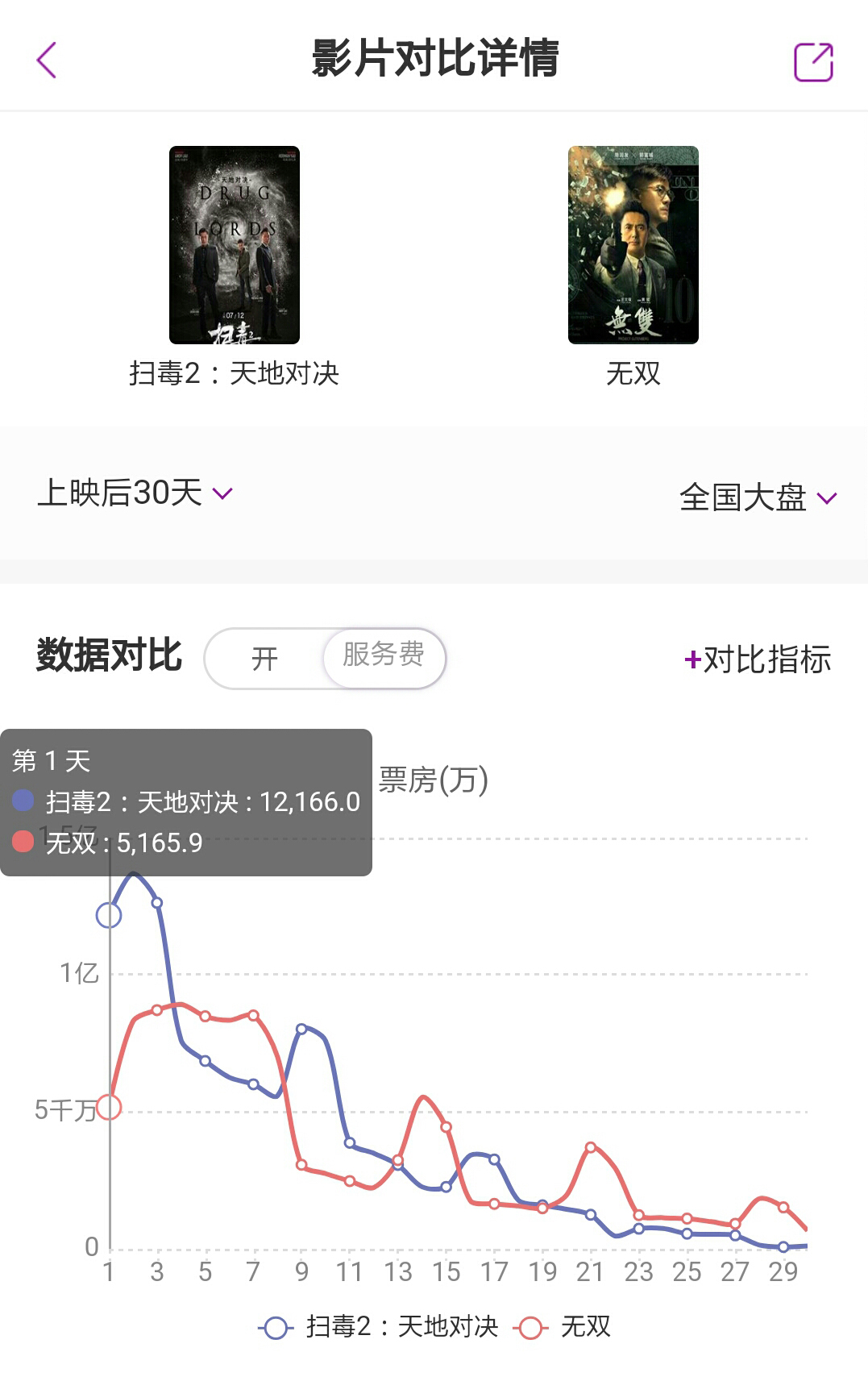Go back from 影片对比详情 page
This screenshot has height=1377, width=868.
(47, 60)
